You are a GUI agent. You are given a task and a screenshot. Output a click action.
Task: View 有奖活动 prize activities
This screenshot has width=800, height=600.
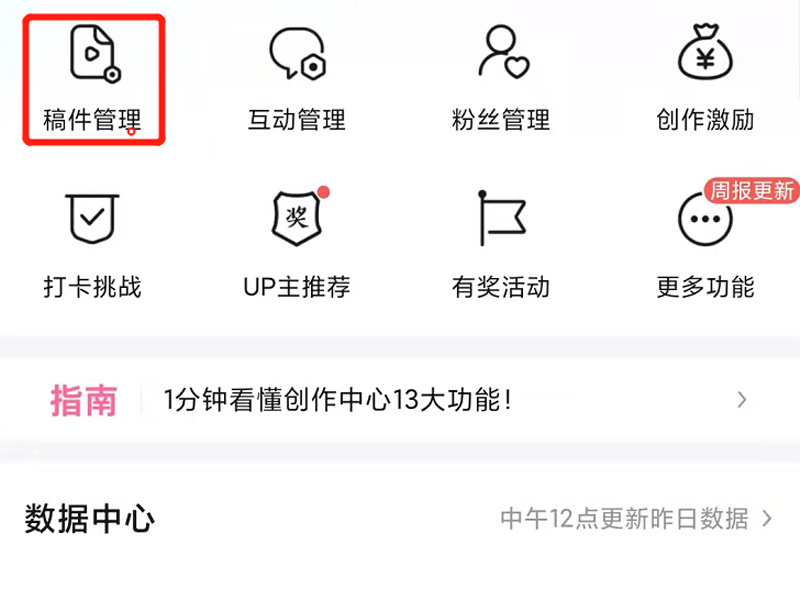(501, 245)
